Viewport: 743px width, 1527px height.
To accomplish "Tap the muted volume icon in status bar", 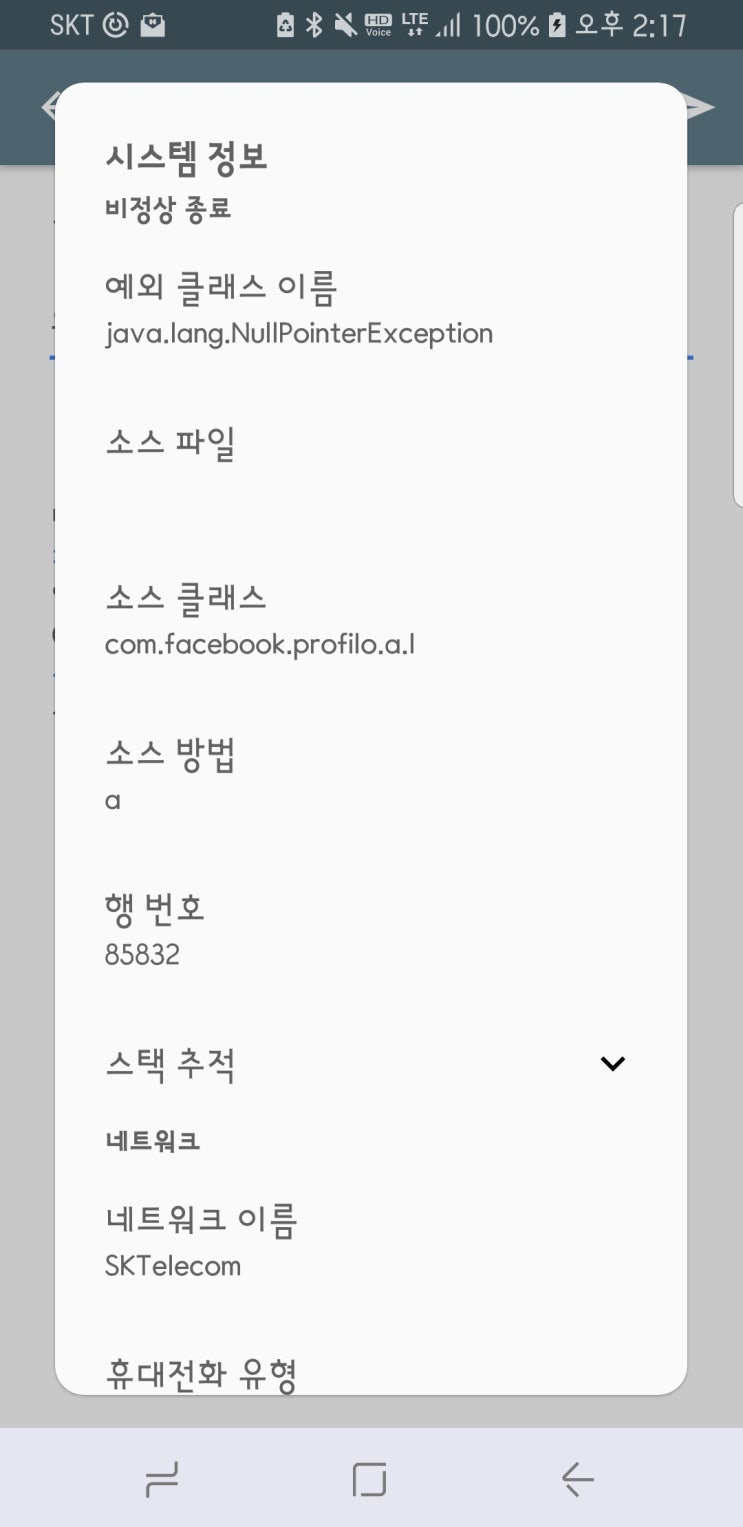I will coord(345,25).
